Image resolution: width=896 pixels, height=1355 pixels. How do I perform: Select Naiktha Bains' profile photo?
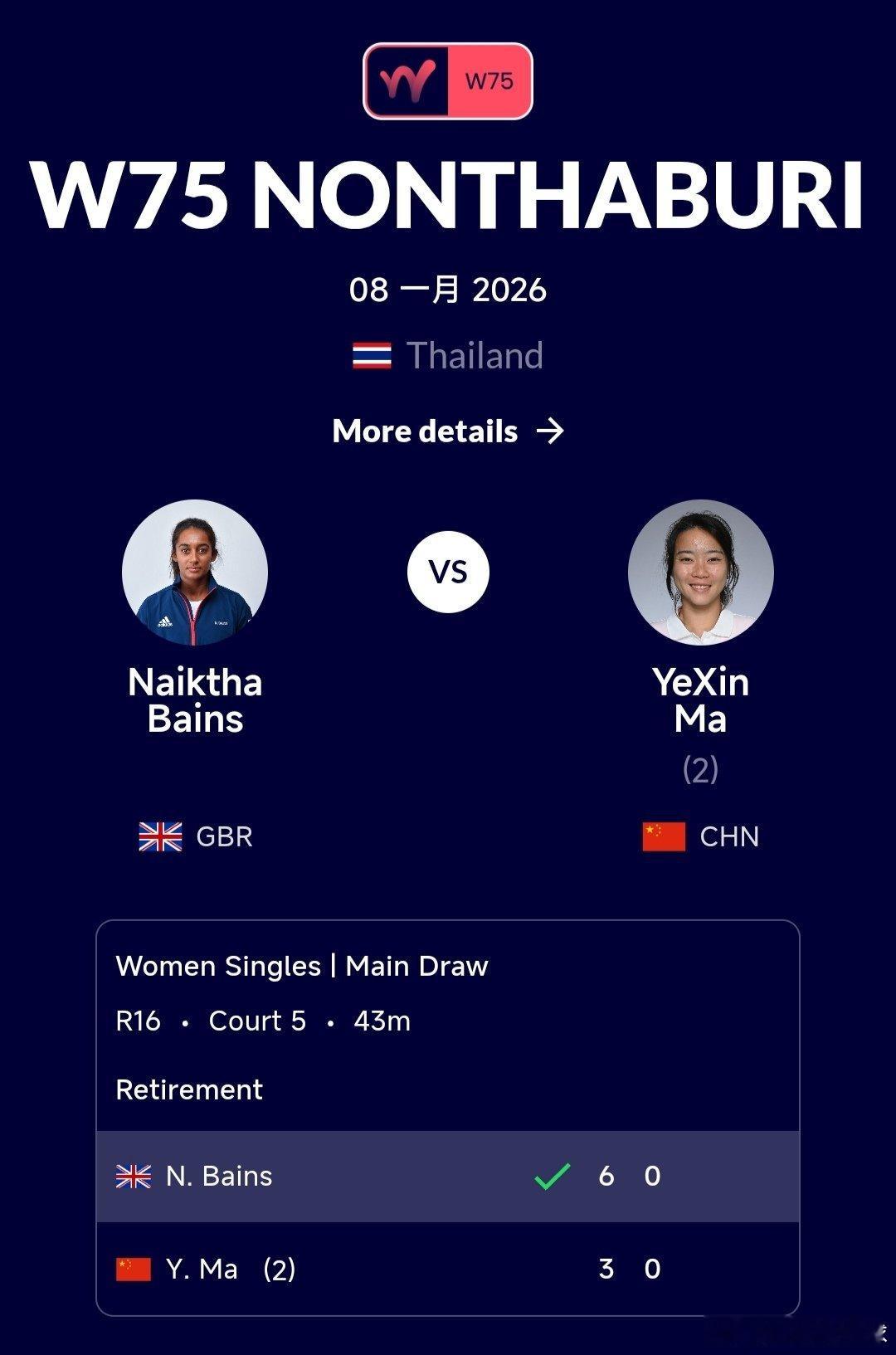(196, 571)
